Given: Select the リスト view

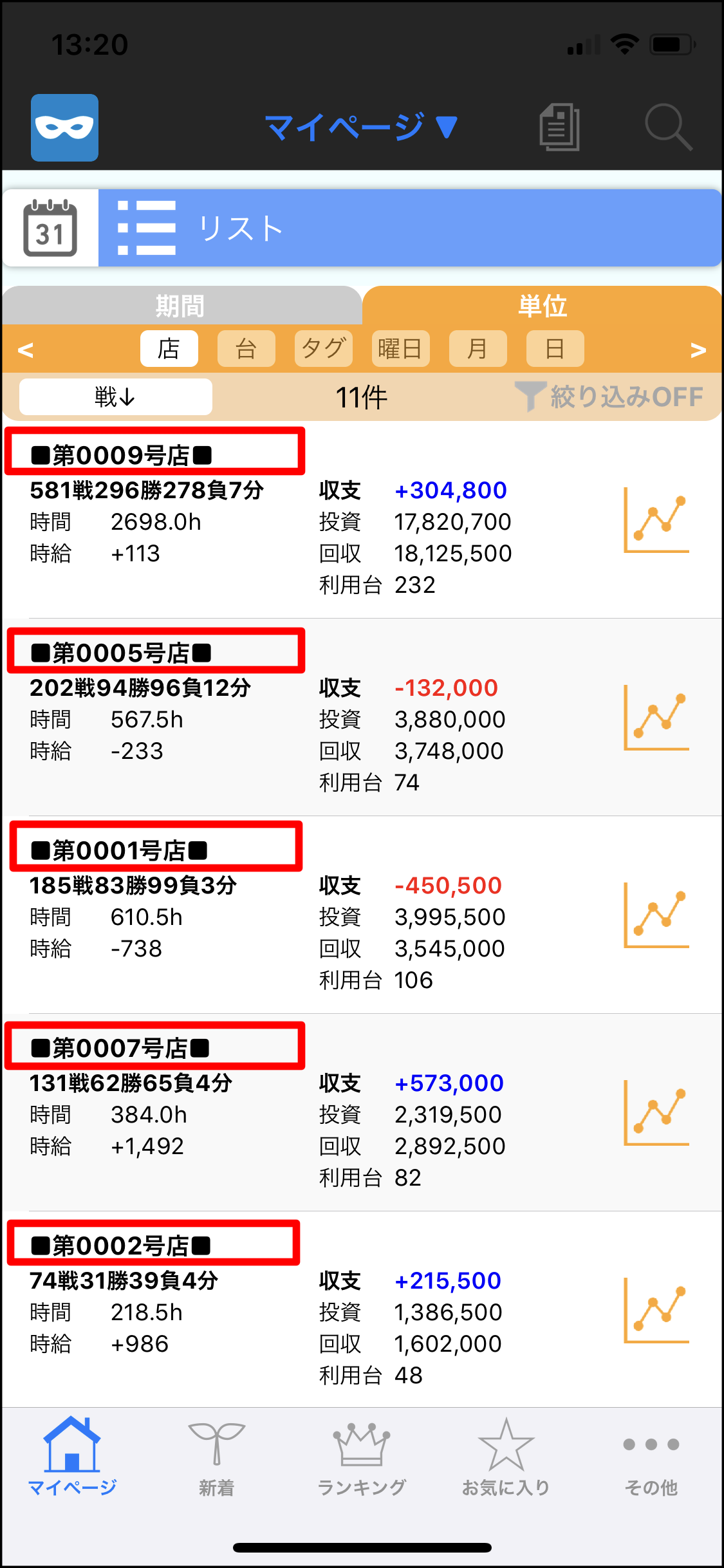Looking at the screenshot, I should pyautogui.click(x=409, y=228).
